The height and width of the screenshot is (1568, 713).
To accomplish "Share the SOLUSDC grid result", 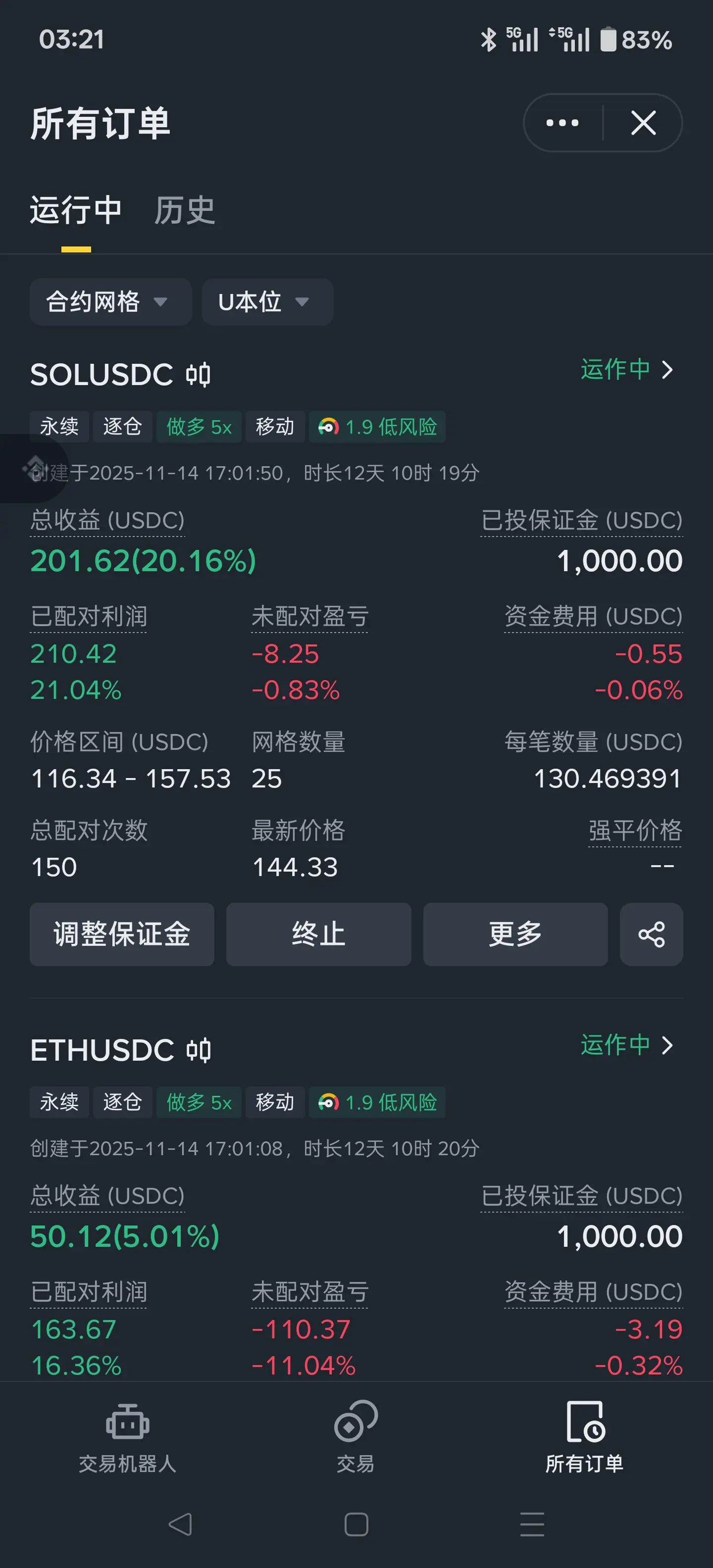I will [651, 934].
